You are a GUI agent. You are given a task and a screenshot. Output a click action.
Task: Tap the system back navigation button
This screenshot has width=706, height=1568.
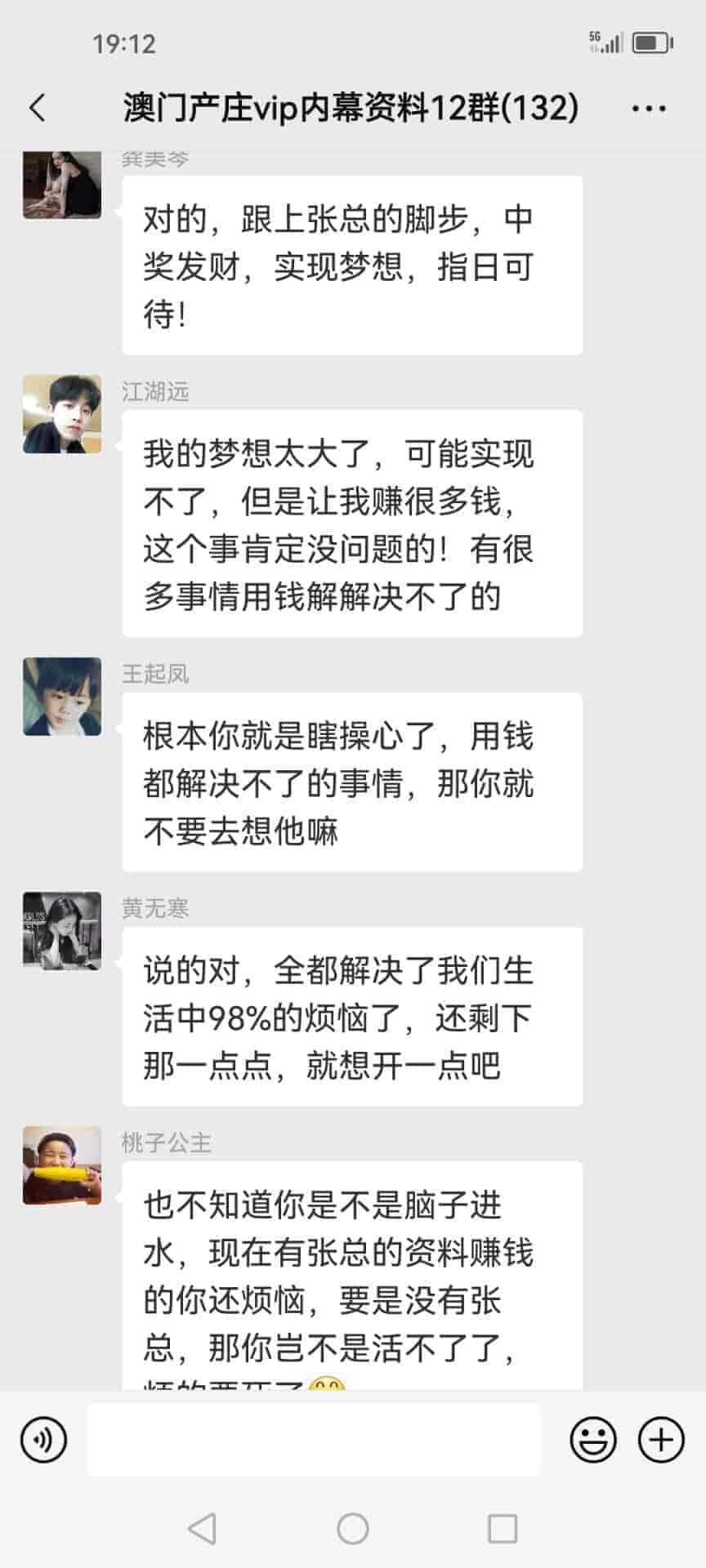202,1529
